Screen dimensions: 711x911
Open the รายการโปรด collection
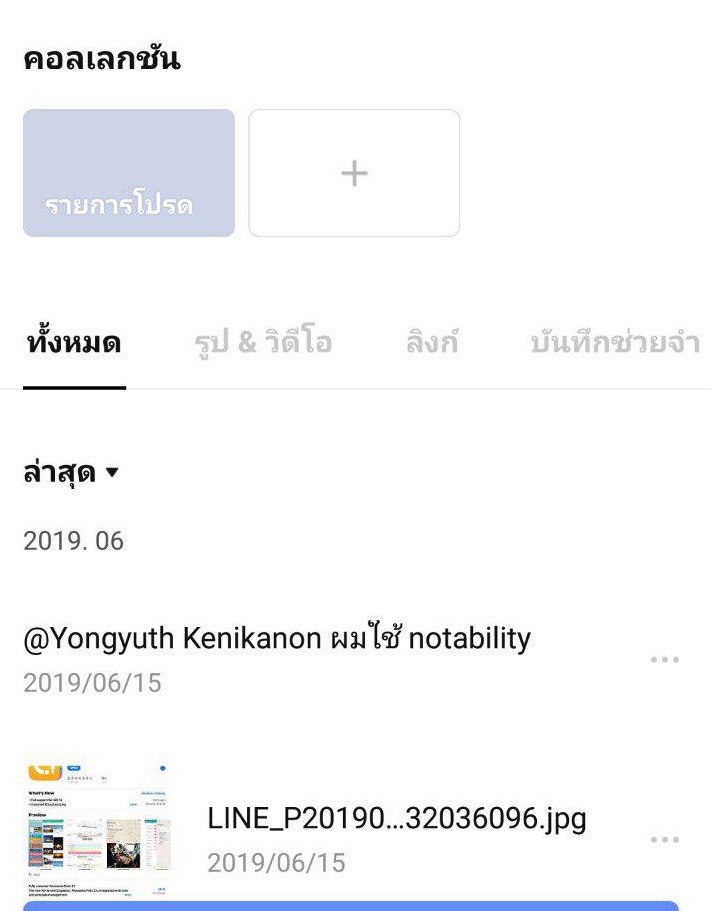tap(129, 173)
